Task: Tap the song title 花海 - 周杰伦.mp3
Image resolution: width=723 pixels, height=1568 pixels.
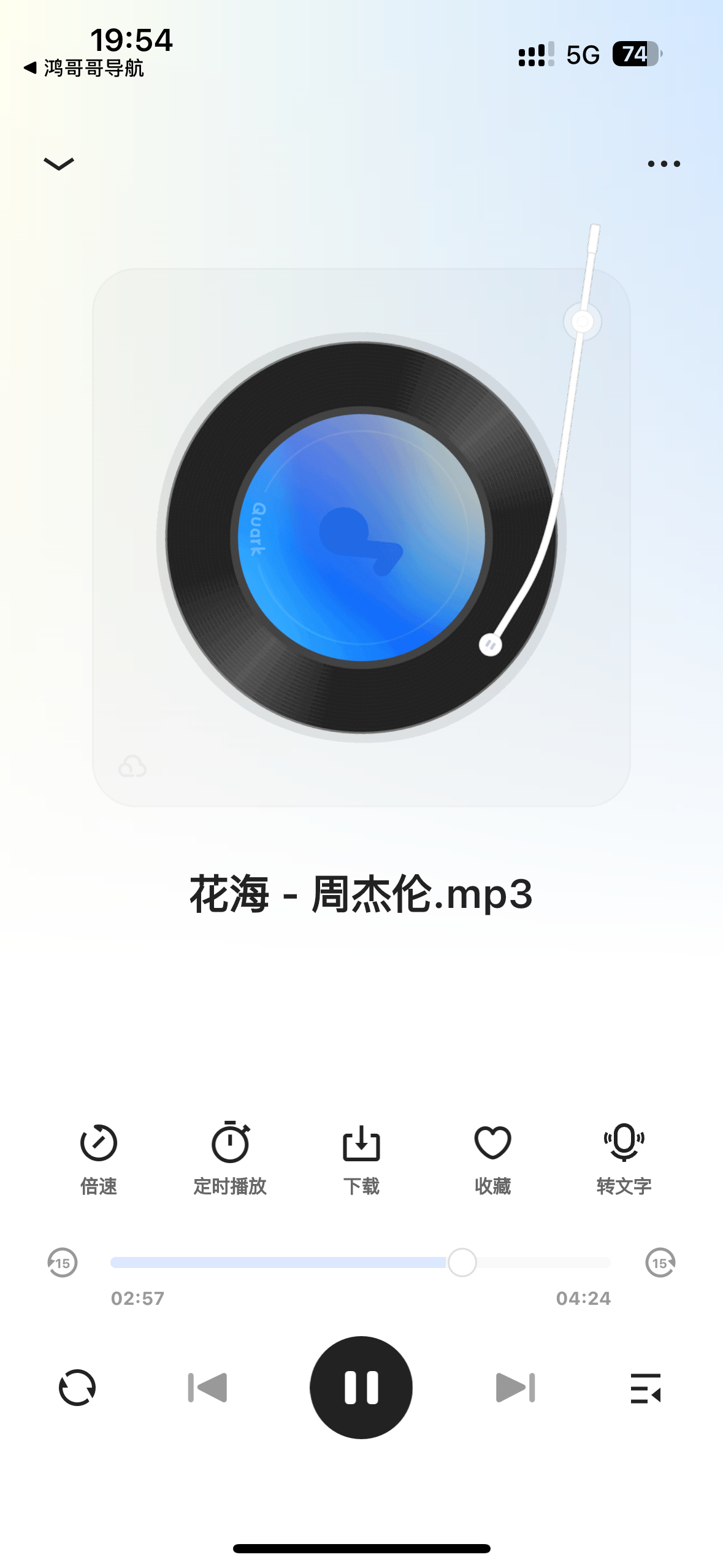Action: point(361,895)
